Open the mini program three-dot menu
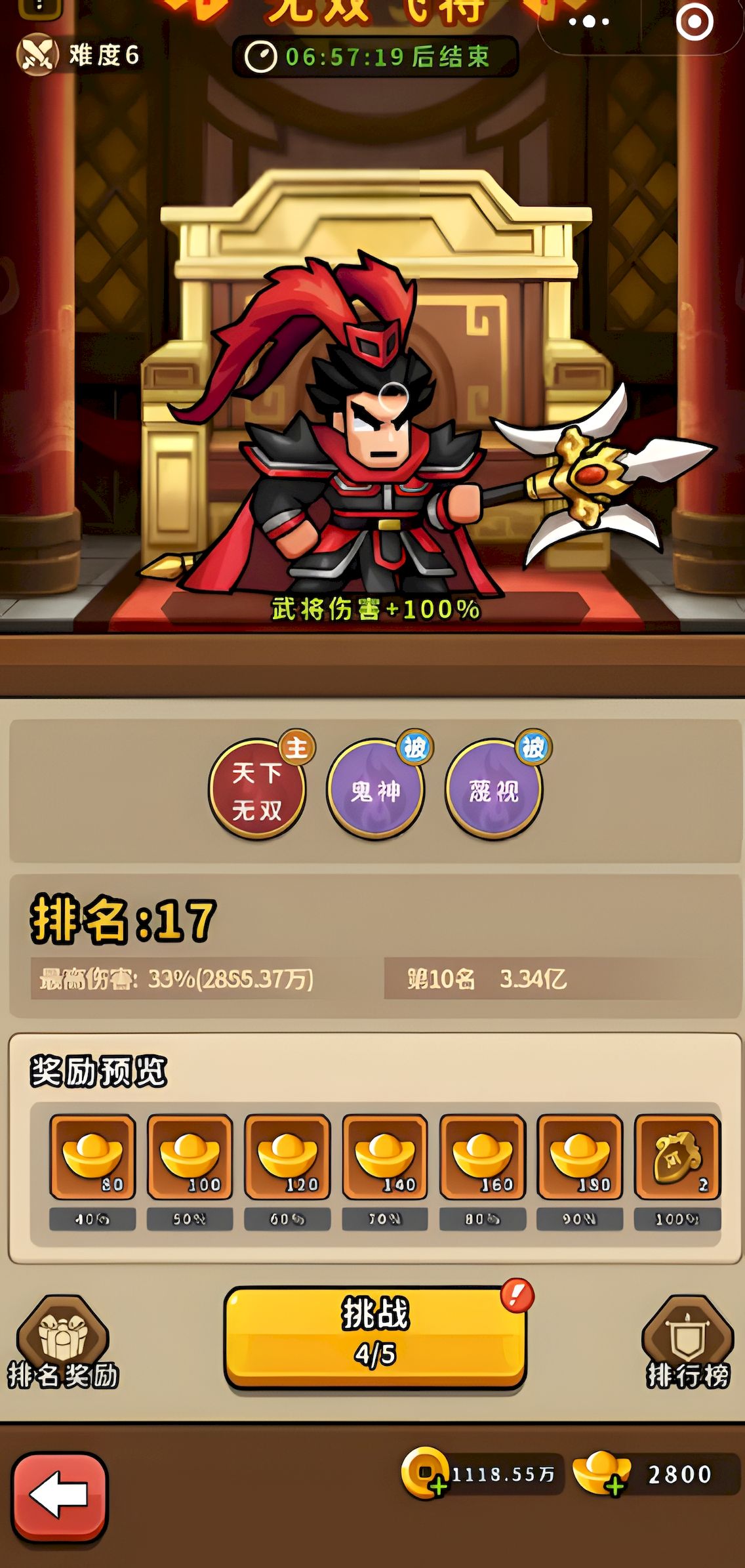The height and width of the screenshot is (1568, 745). click(x=588, y=22)
